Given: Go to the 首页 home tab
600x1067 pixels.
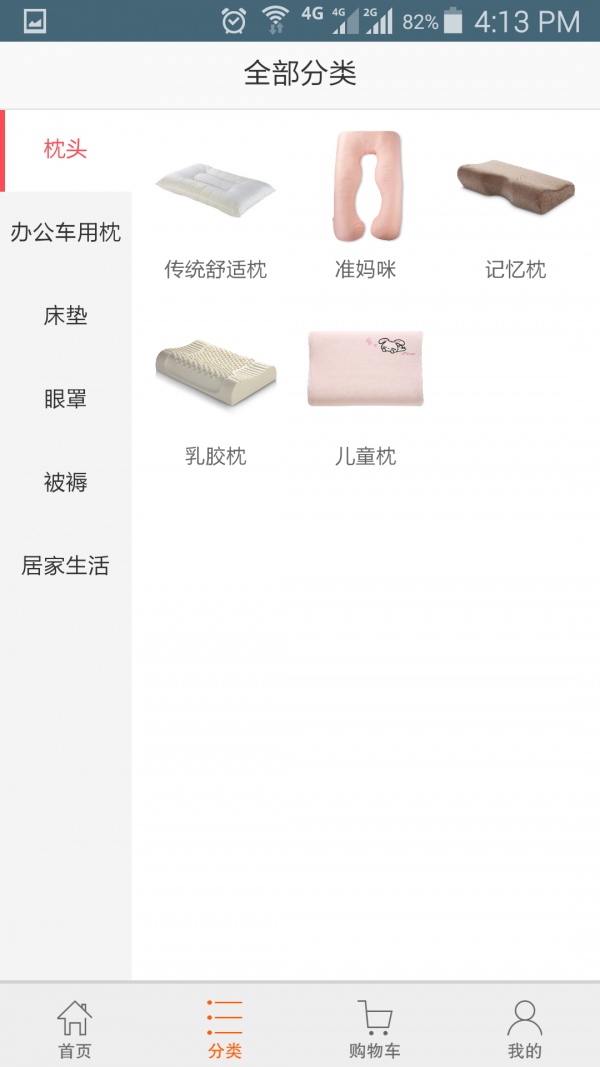Looking at the screenshot, I should click(x=75, y=1029).
